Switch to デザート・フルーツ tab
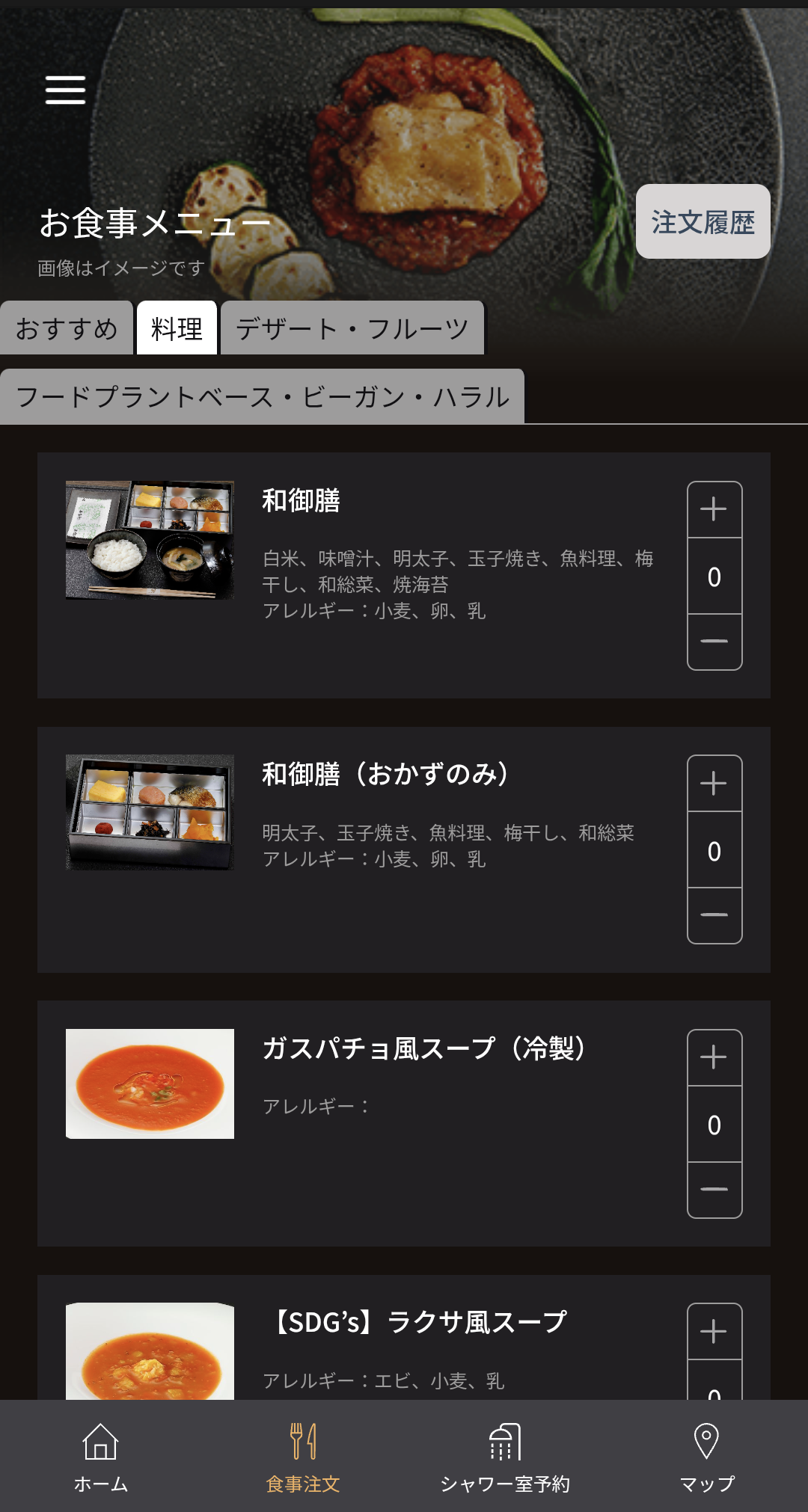The height and width of the screenshot is (1512, 808). [352, 328]
